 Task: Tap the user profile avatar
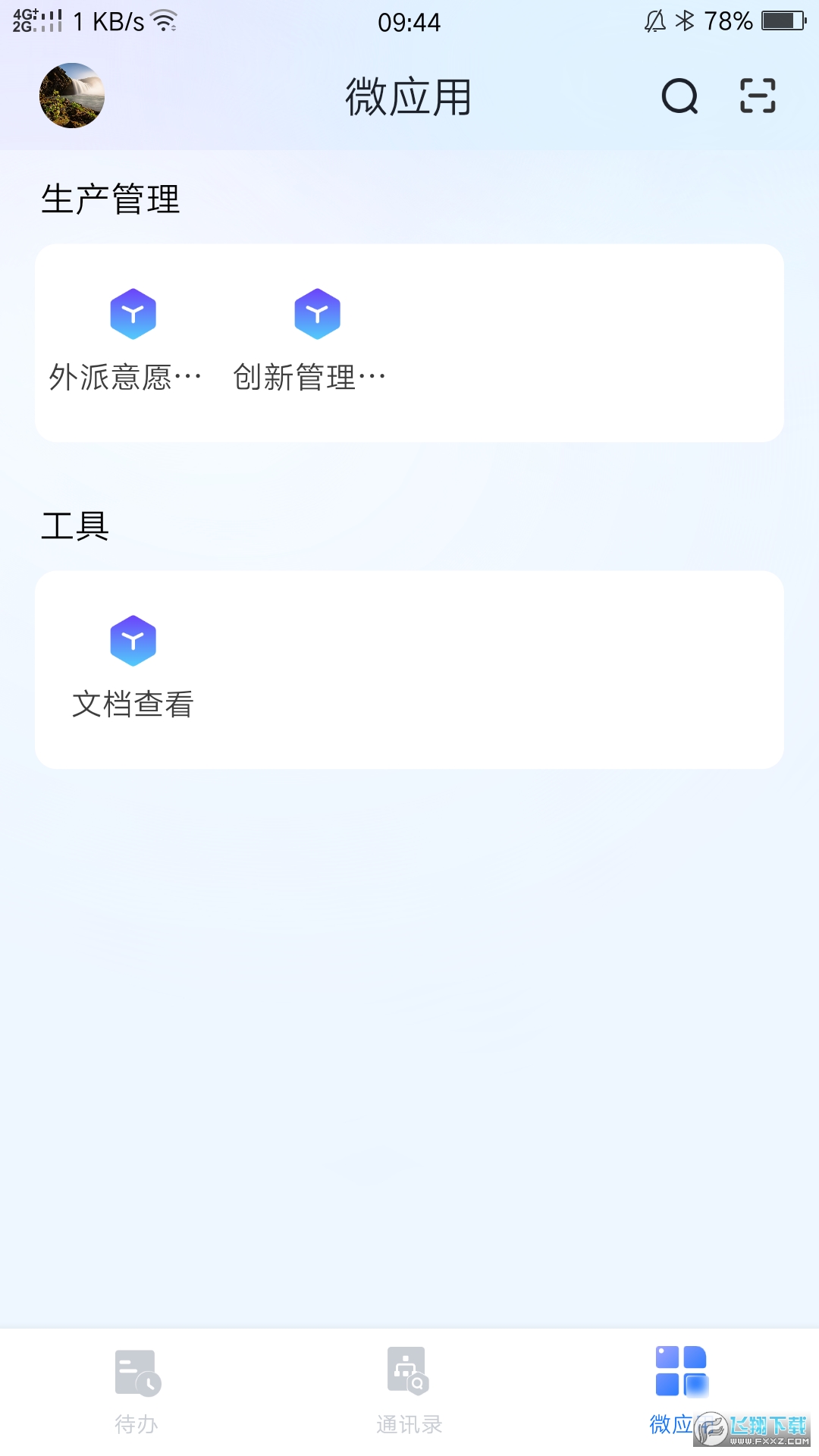coord(71,95)
